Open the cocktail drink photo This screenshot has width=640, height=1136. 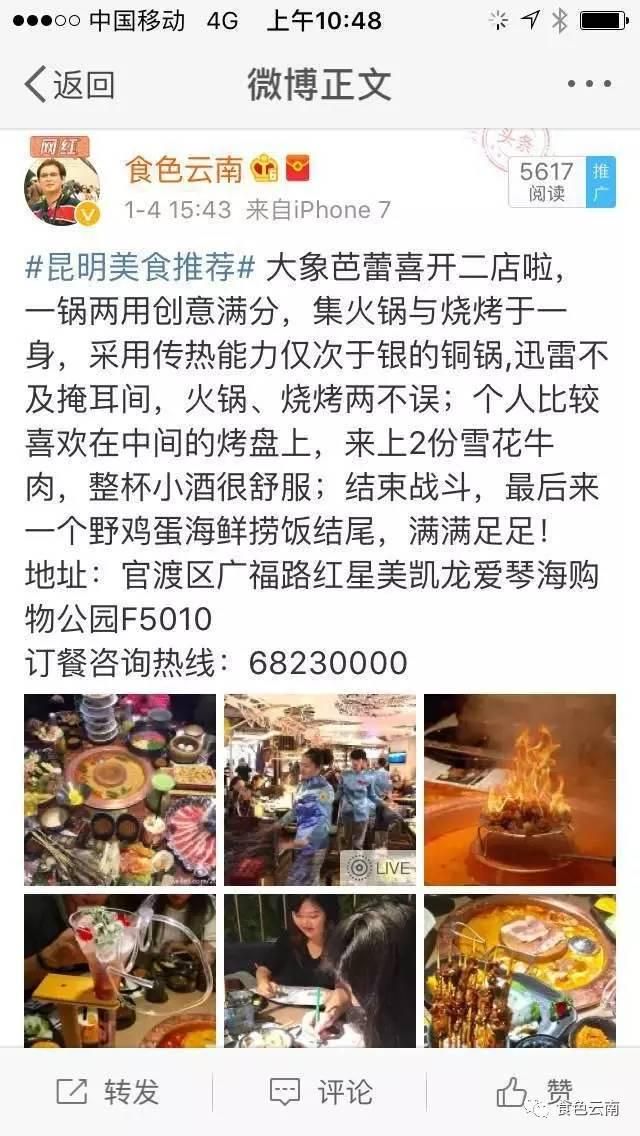click(120, 971)
